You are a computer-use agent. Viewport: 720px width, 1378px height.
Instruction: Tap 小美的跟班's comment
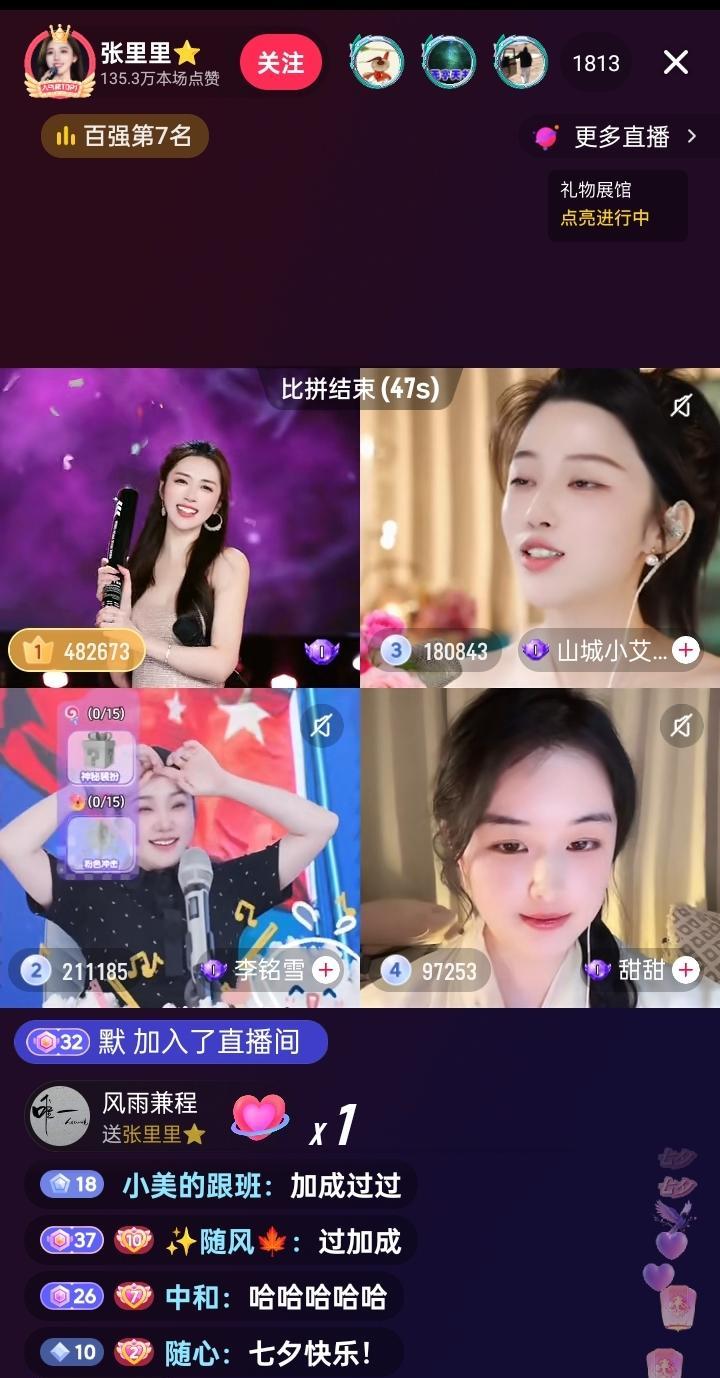click(x=220, y=1185)
